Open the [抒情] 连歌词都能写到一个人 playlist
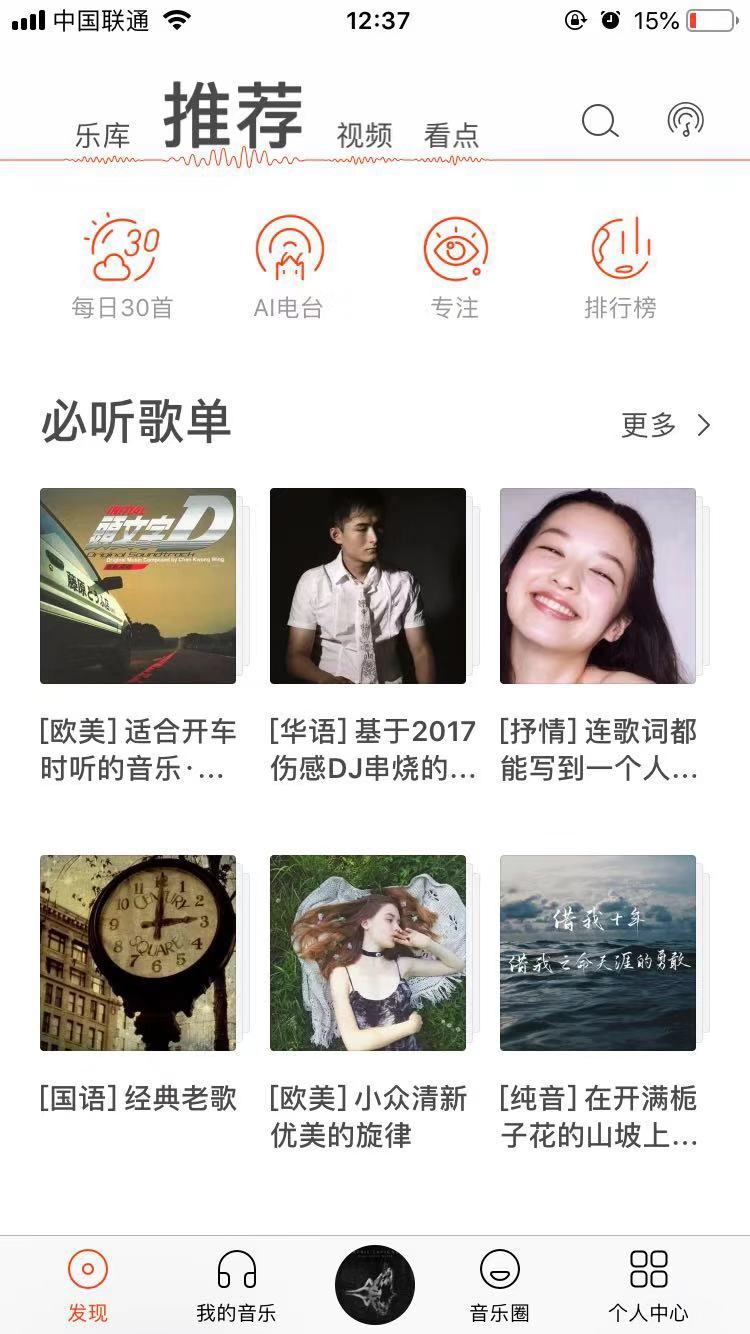The image size is (750, 1334). click(x=598, y=636)
